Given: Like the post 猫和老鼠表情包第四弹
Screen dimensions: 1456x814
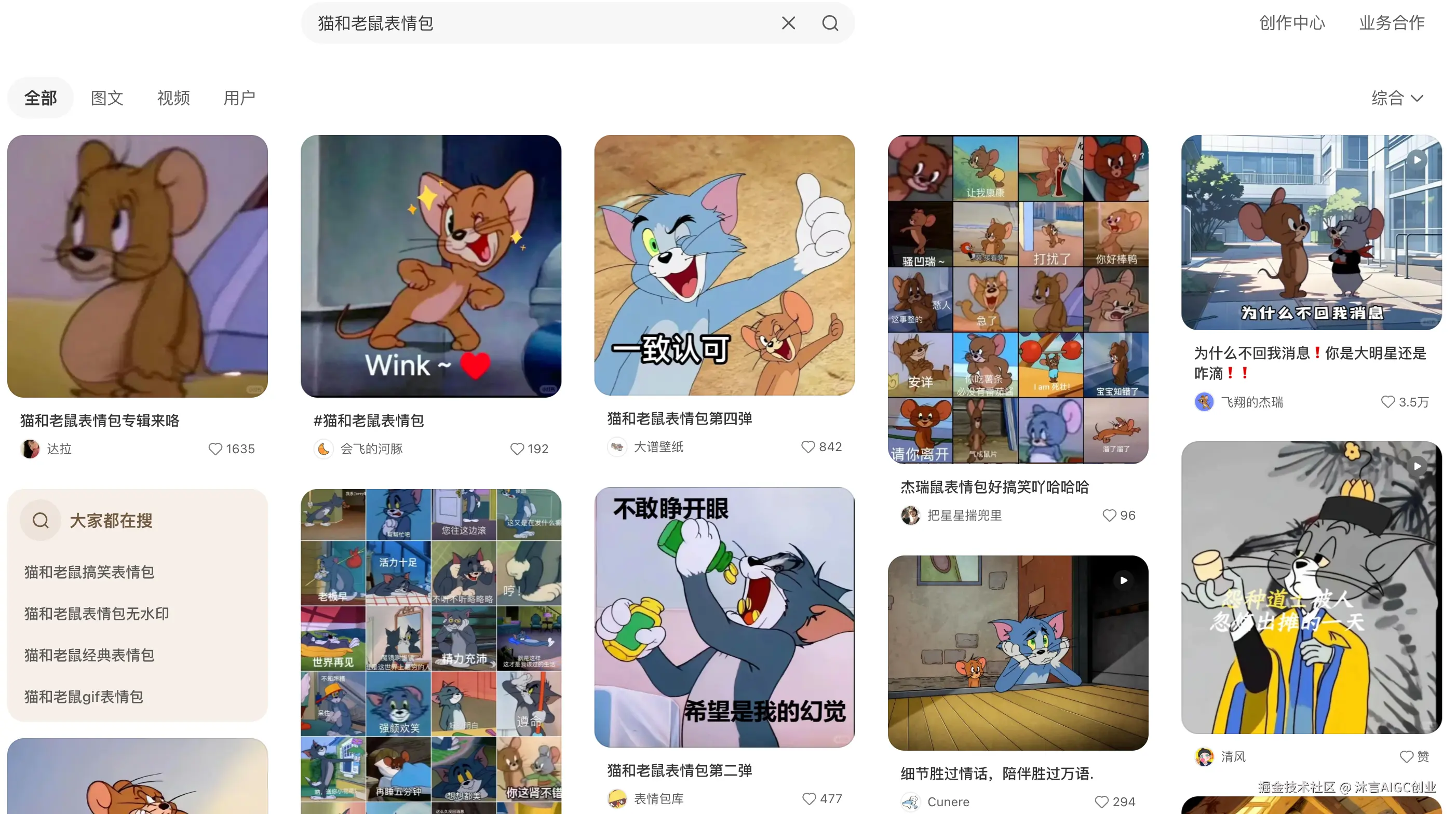Looking at the screenshot, I should [808, 447].
